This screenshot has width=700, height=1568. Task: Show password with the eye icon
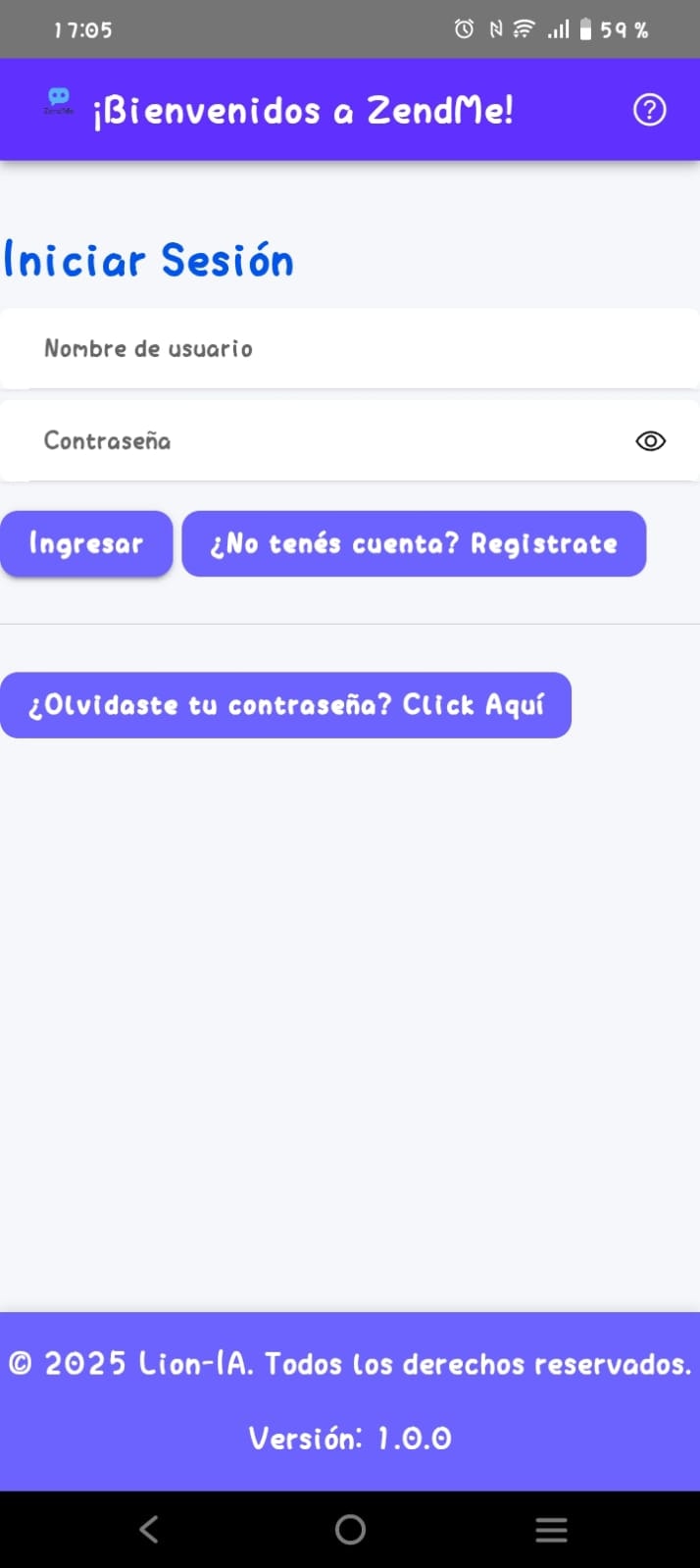650,441
